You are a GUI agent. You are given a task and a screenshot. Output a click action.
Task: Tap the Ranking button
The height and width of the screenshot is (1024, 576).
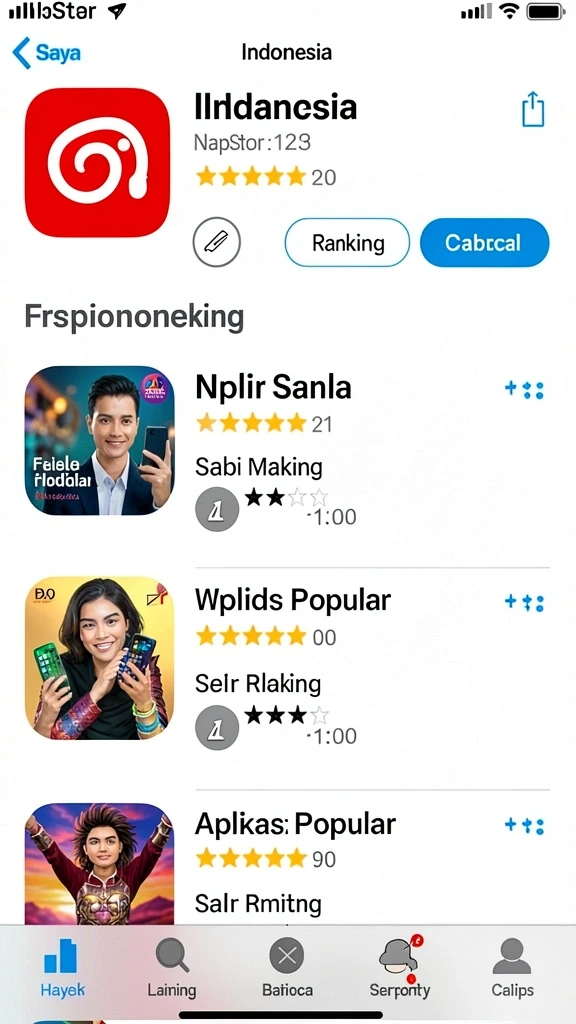point(347,243)
